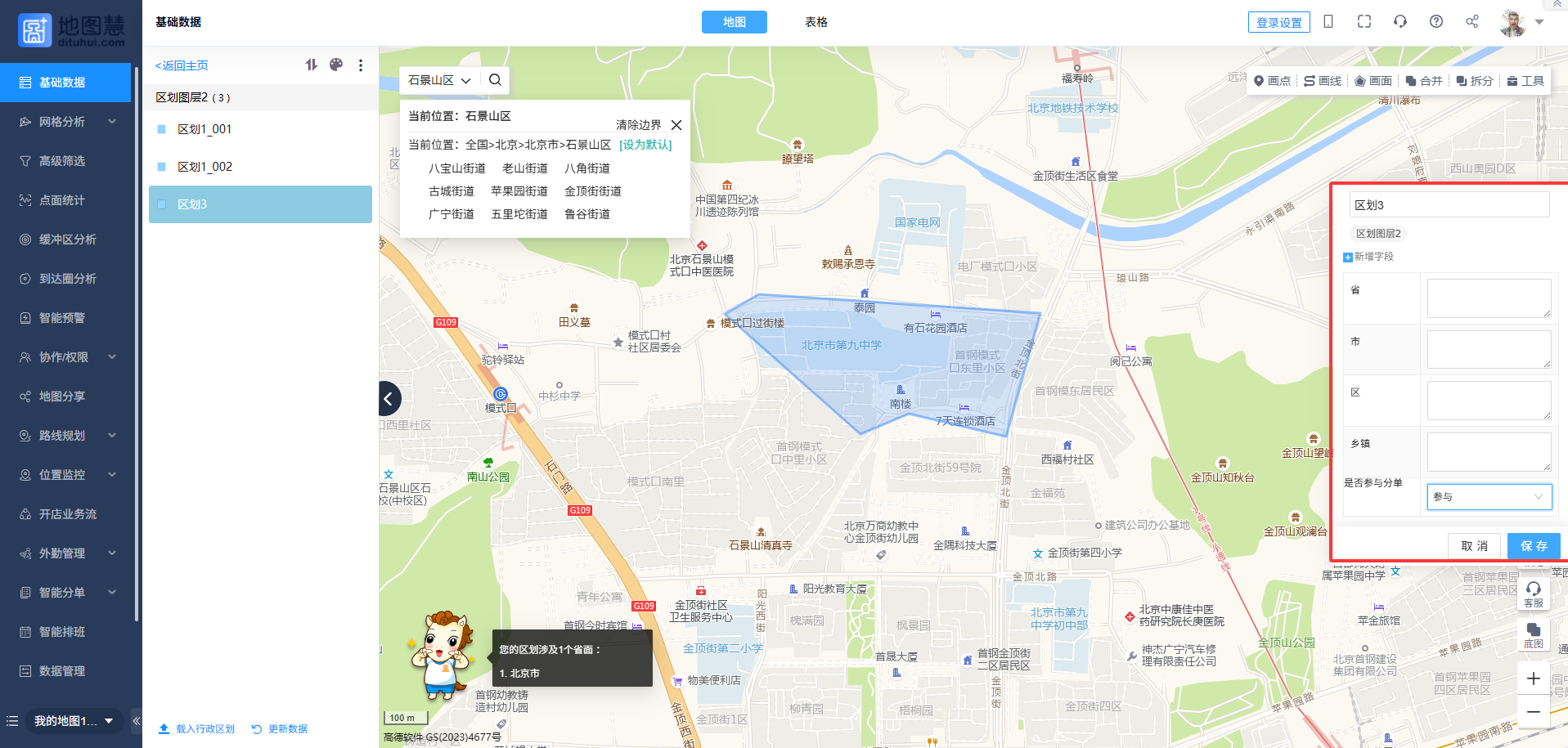Cancel editing with 取消 button
This screenshot has width=1568, height=748.
pos(1474,546)
